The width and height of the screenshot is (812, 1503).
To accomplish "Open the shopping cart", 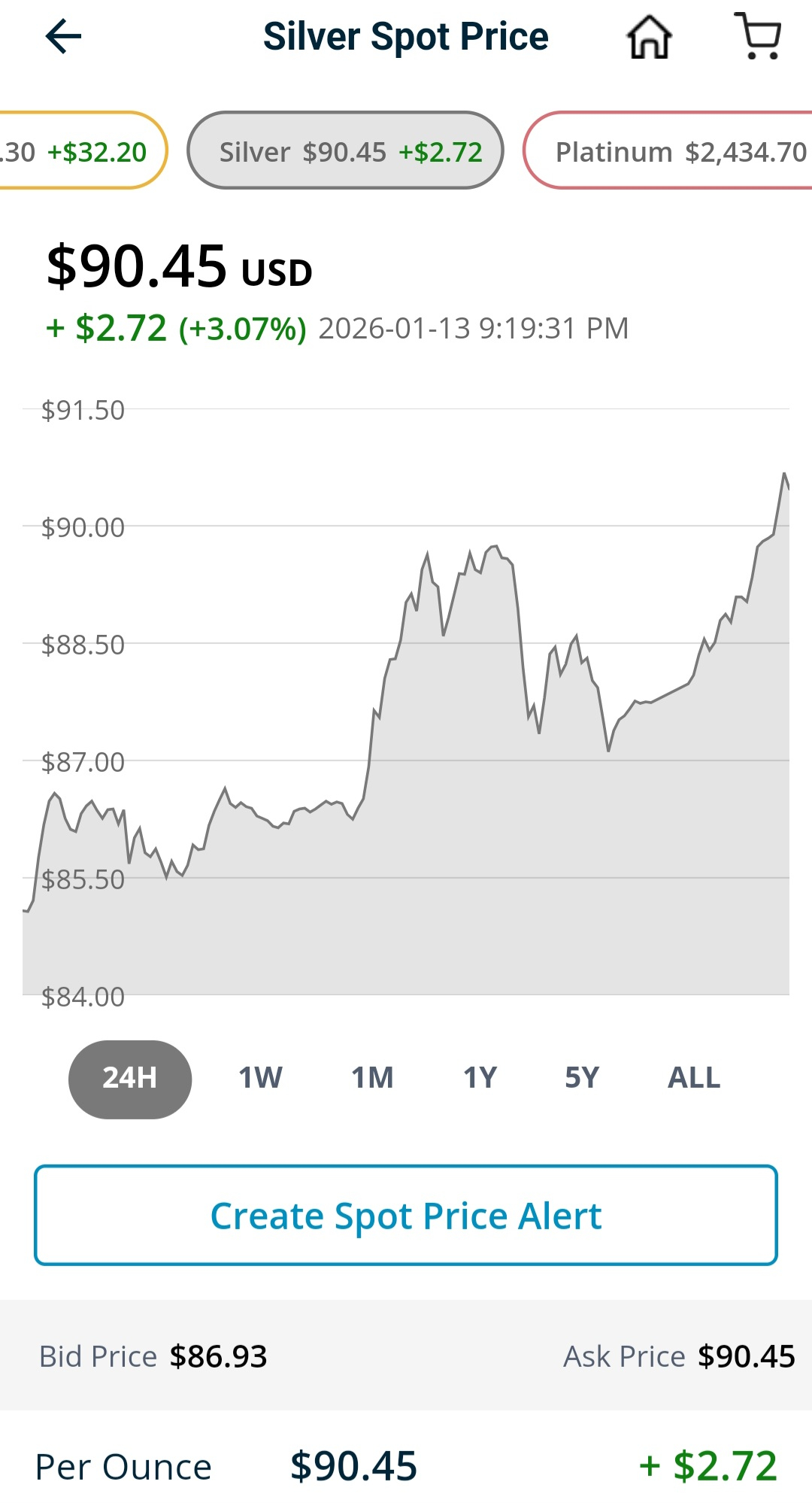I will pos(758,36).
